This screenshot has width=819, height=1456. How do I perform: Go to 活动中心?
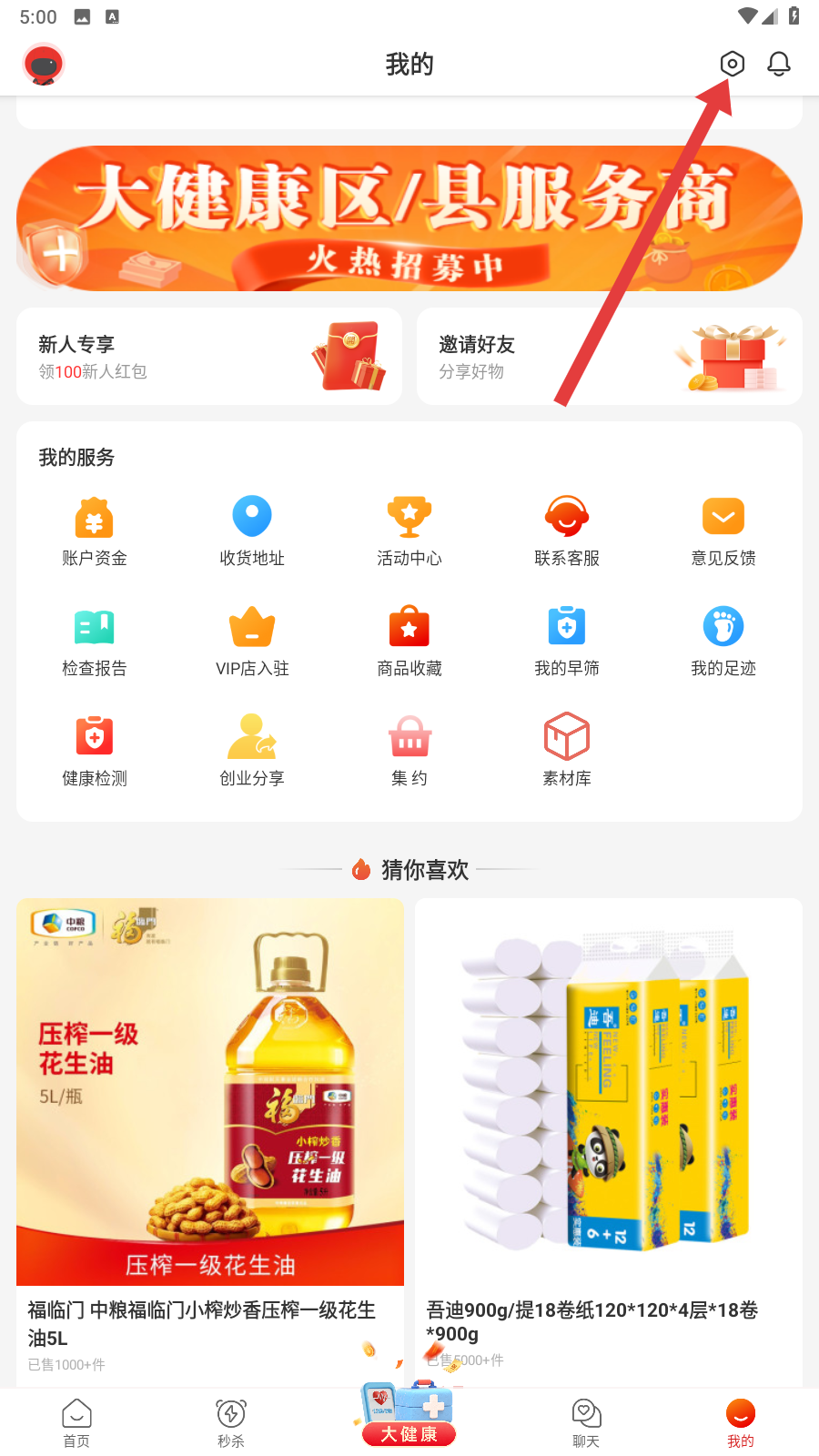(x=409, y=532)
